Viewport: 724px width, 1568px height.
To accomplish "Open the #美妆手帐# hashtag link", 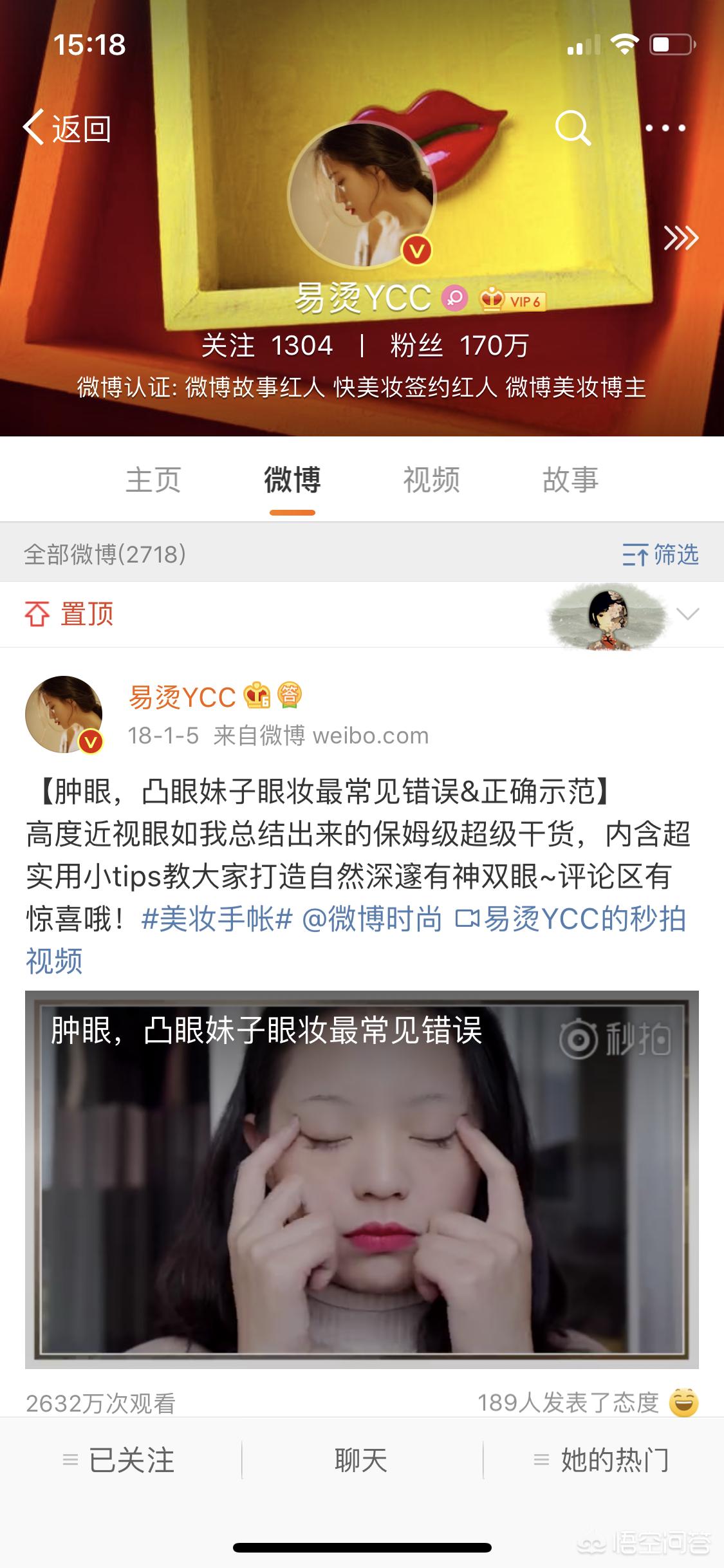I will [x=217, y=919].
